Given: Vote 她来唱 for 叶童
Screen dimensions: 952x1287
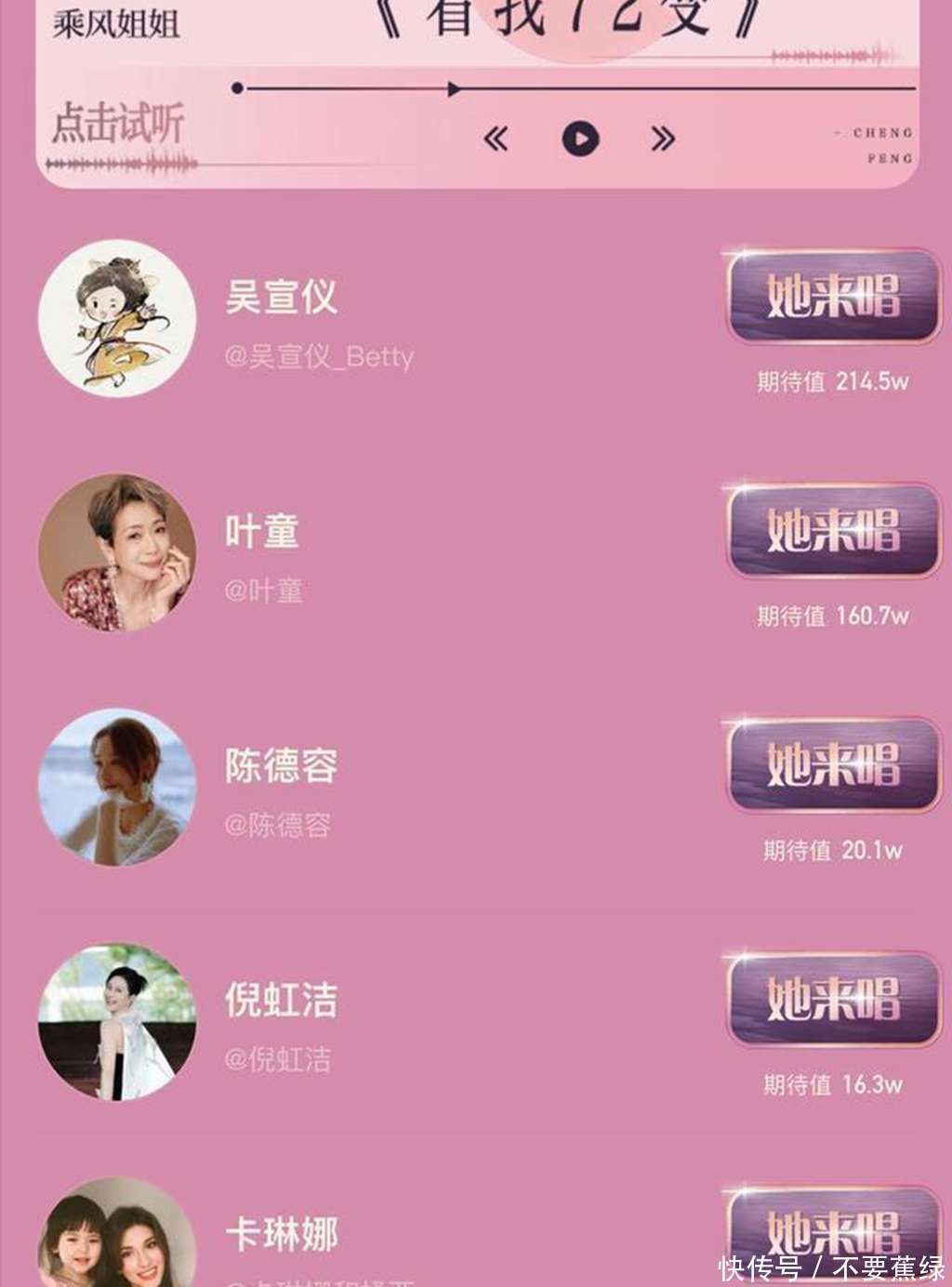Looking at the screenshot, I should pyautogui.click(x=833, y=532).
